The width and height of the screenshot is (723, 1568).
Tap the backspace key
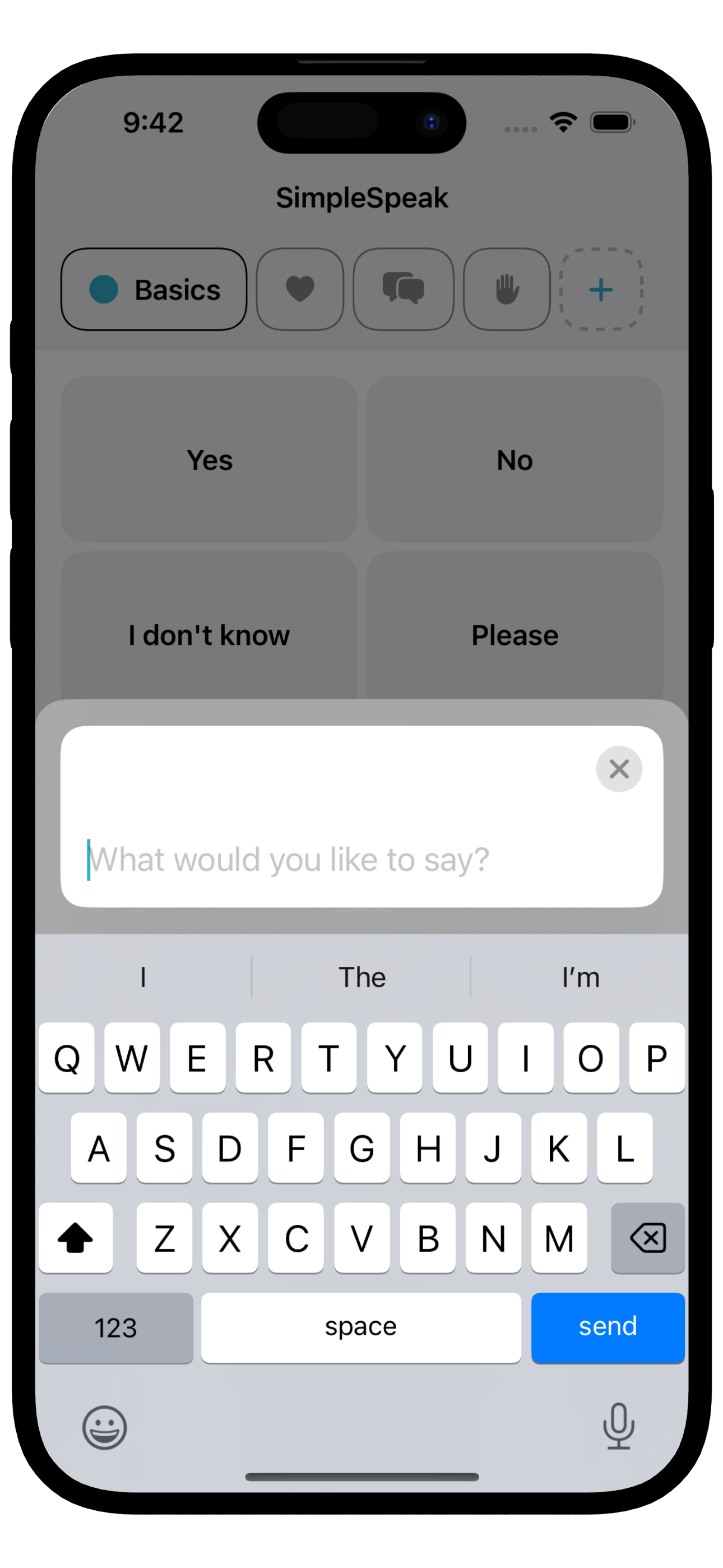tap(647, 1238)
